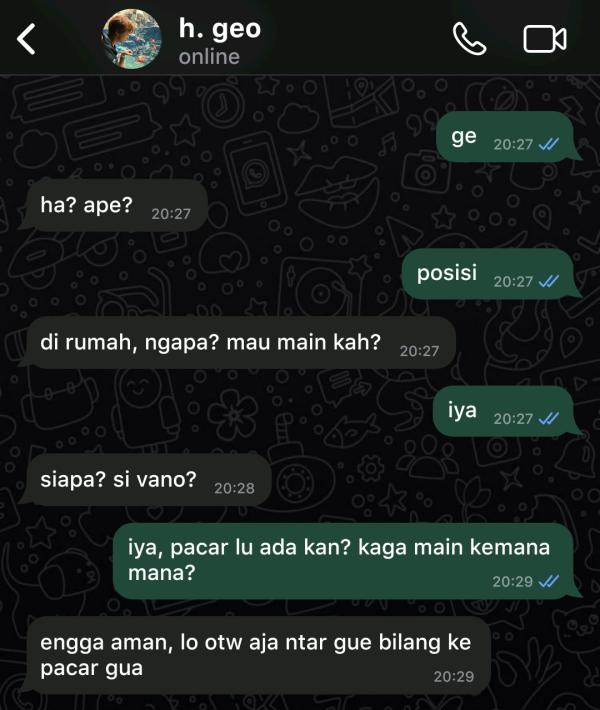The height and width of the screenshot is (710, 600).
Task: Start a video call with h. geo
Action: 544,39
